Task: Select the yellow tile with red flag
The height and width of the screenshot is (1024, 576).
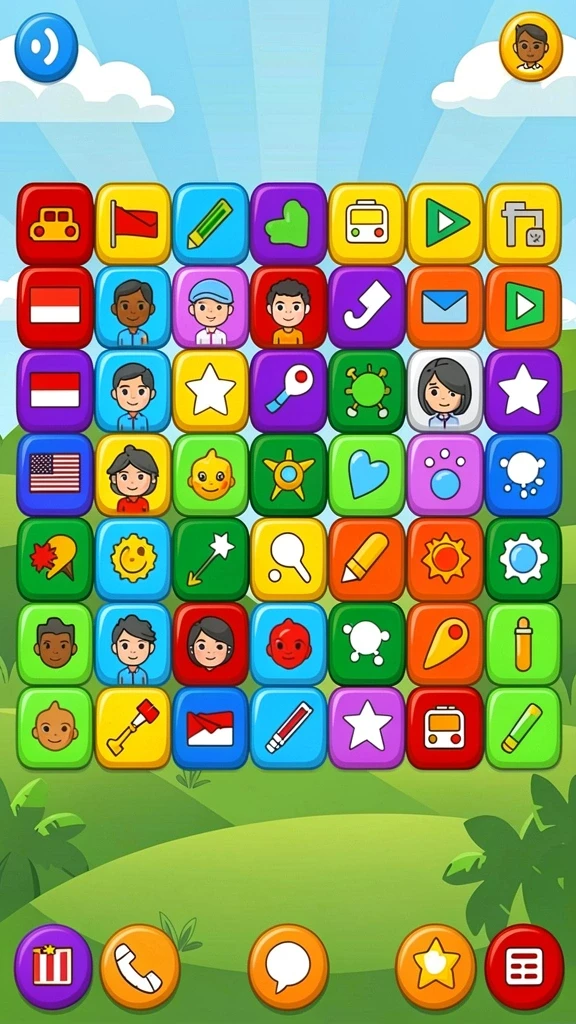Action: pos(133,224)
